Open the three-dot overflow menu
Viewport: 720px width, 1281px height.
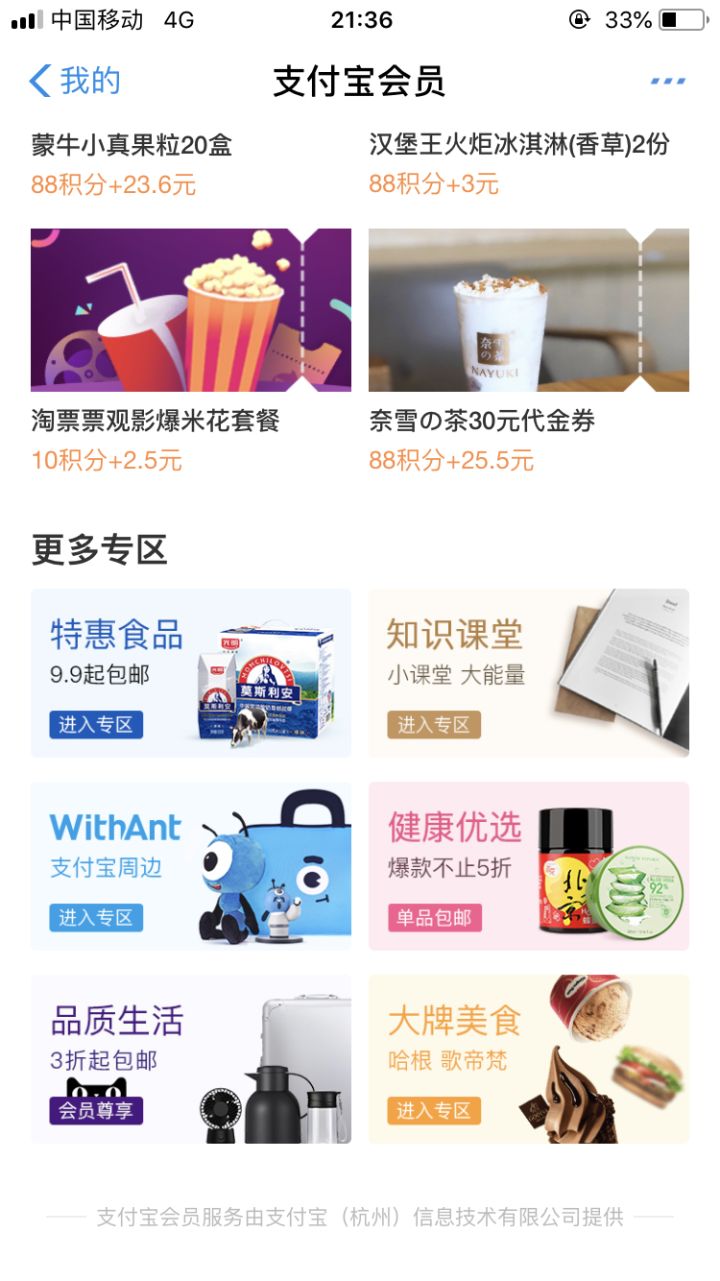click(667, 81)
